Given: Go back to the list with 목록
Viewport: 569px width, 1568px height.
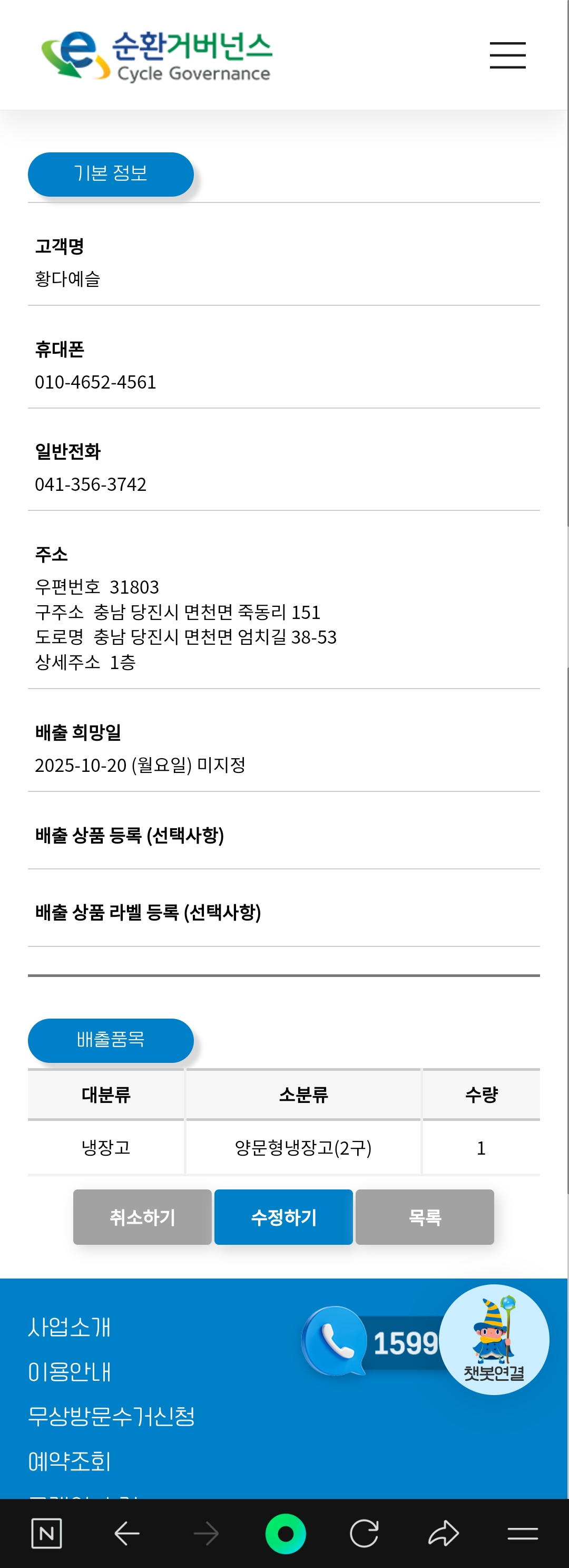Looking at the screenshot, I should pos(425,1217).
